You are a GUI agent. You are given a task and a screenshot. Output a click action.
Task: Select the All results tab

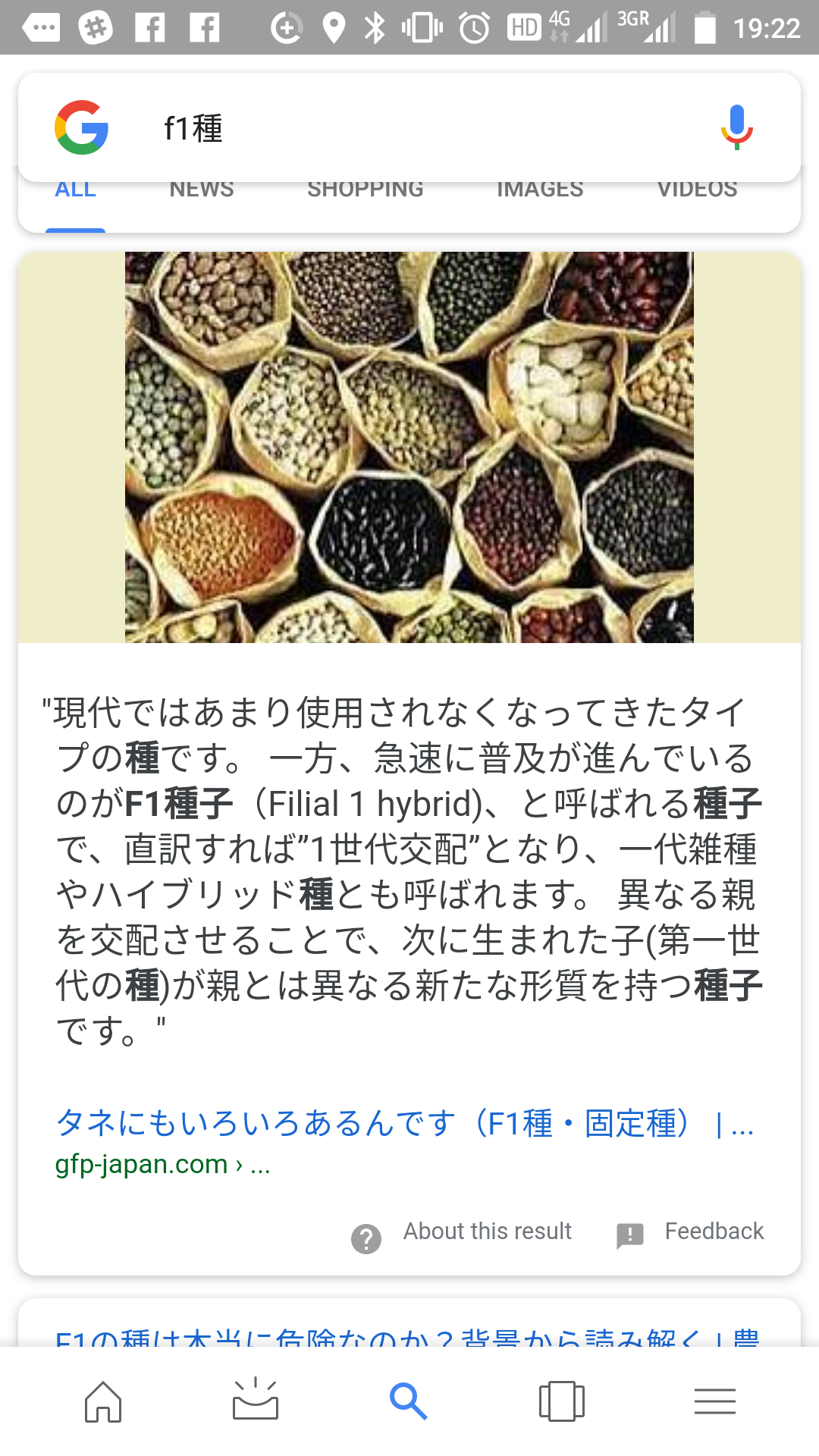pos(75,191)
